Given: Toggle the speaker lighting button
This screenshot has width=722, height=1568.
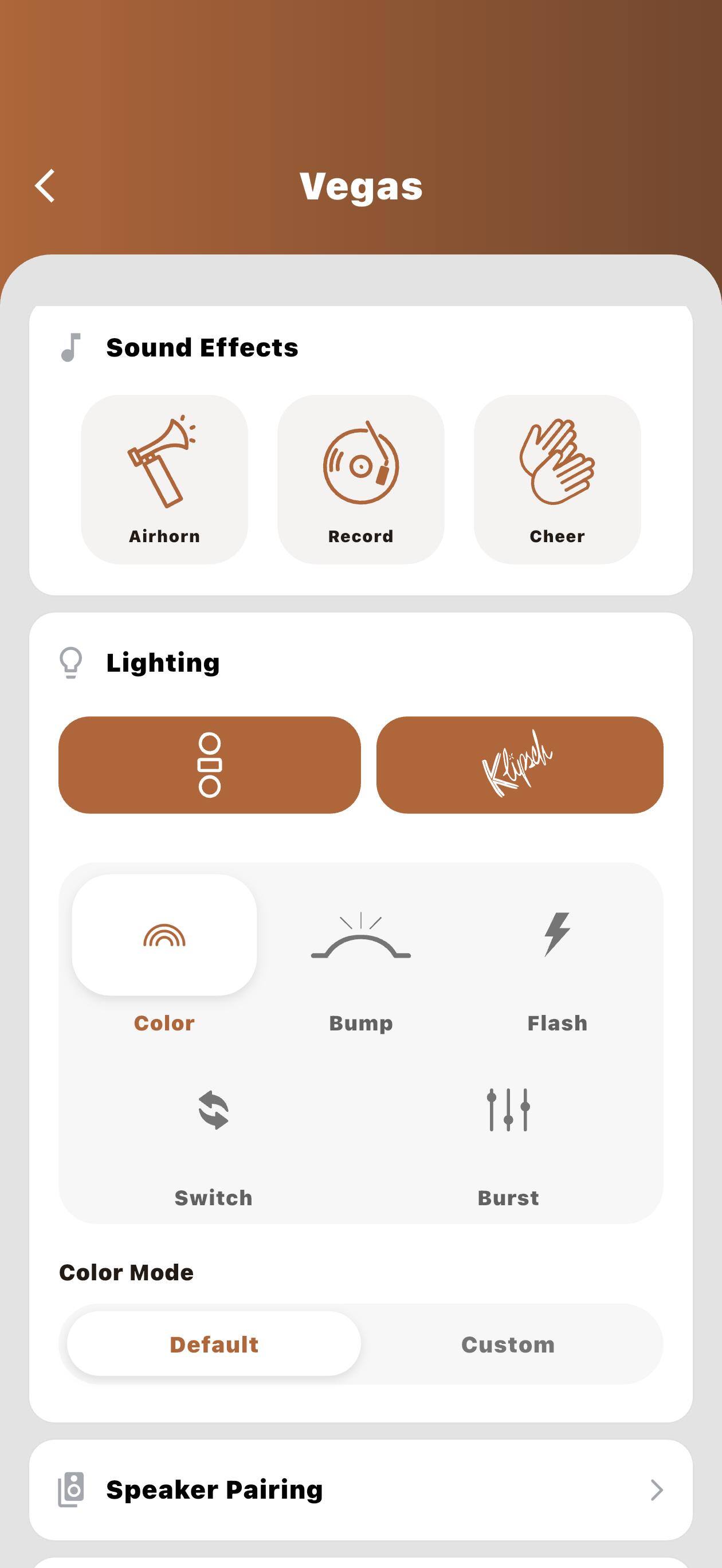Looking at the screenshot, I should (209, 765).
